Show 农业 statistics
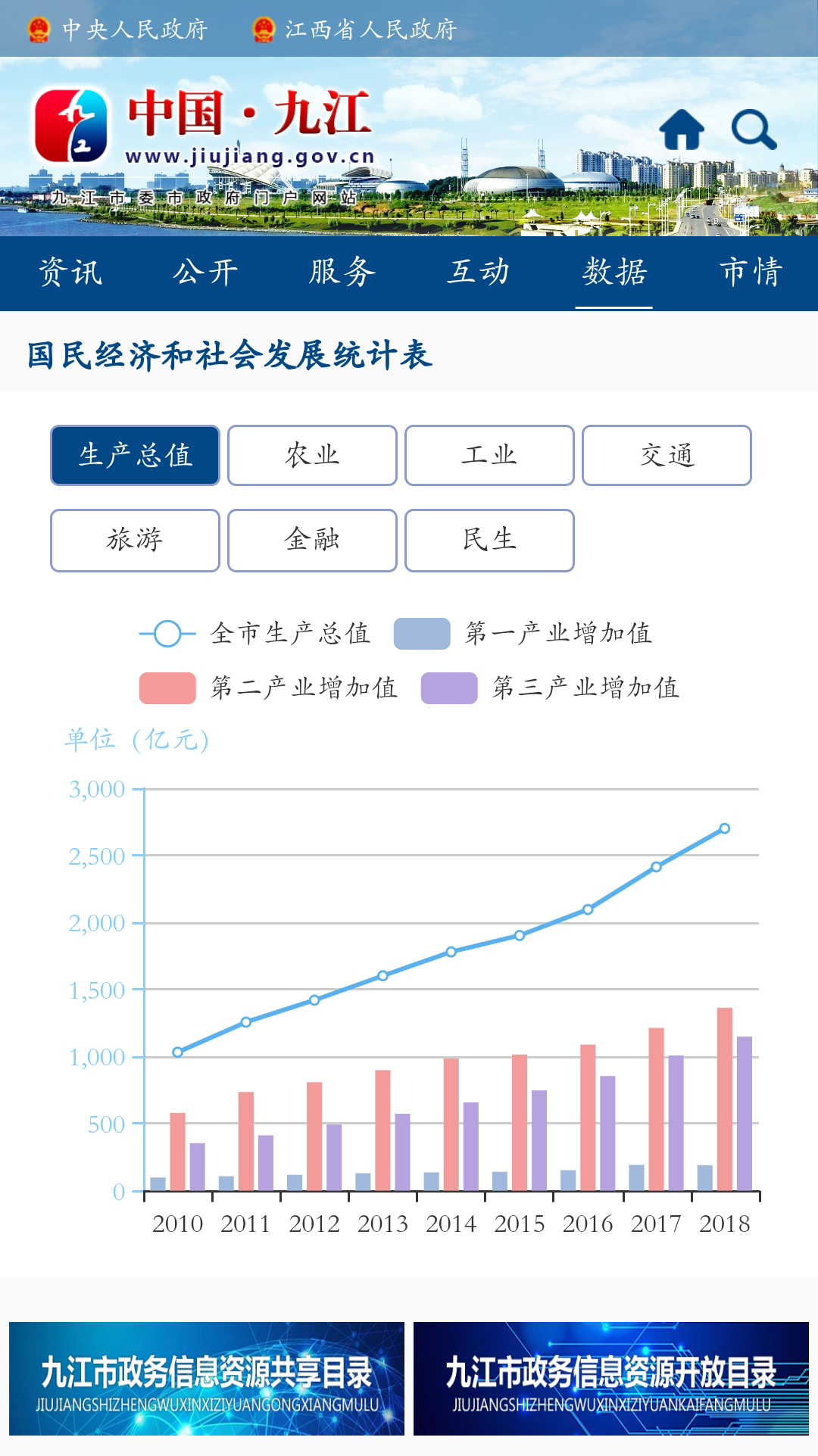Screen dimensions: 818x1456 [312, 455]
